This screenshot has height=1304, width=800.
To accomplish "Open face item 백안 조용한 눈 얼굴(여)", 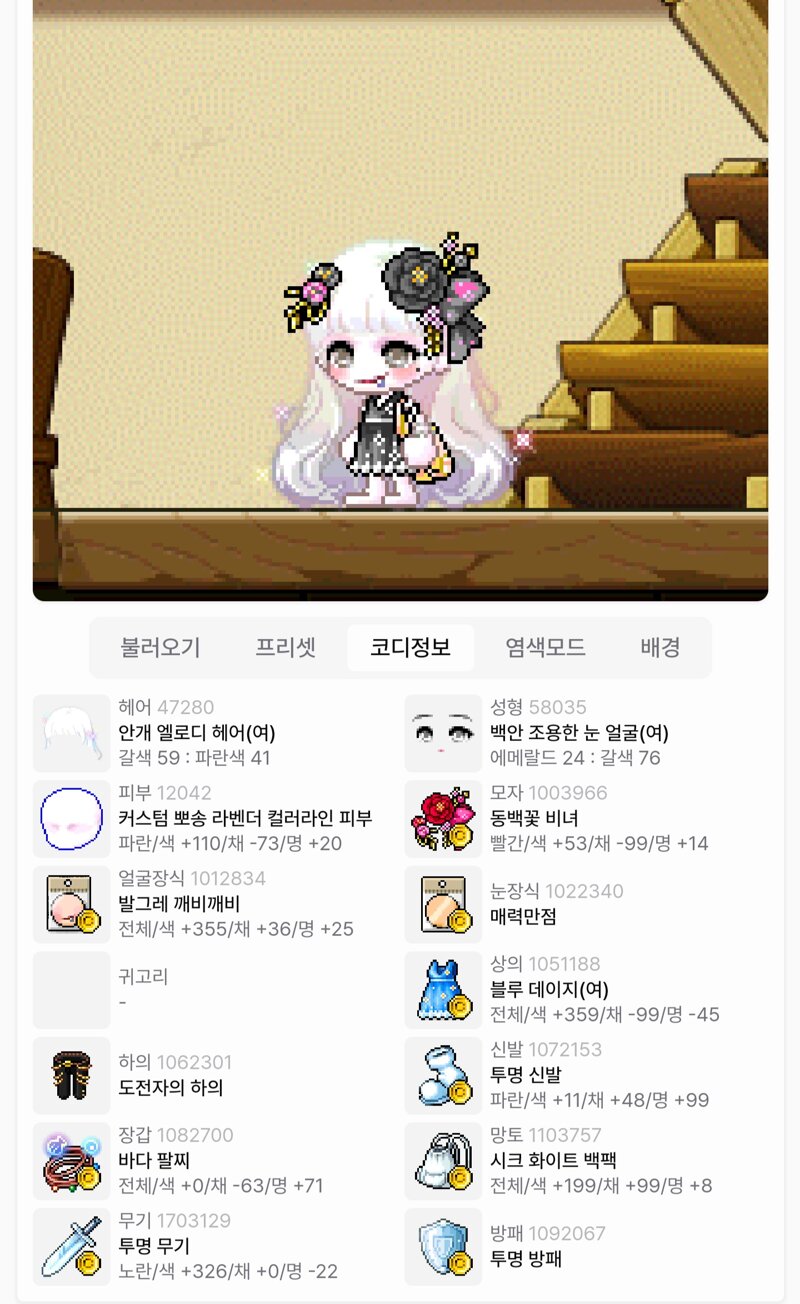I will (x=586, y=733).
